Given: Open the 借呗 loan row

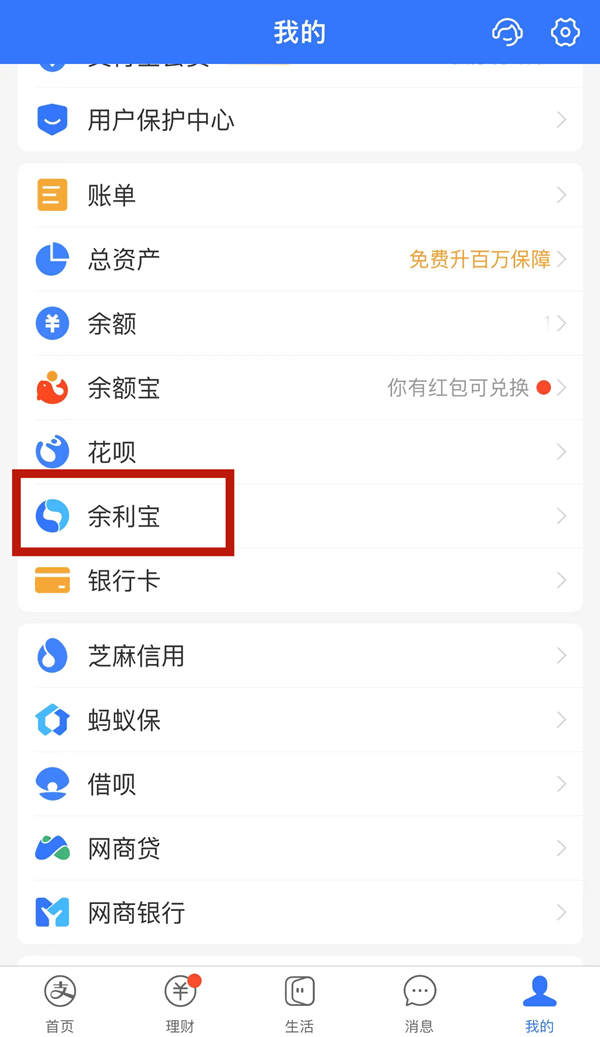Looking at the screenshot, I should pos(300,784).
